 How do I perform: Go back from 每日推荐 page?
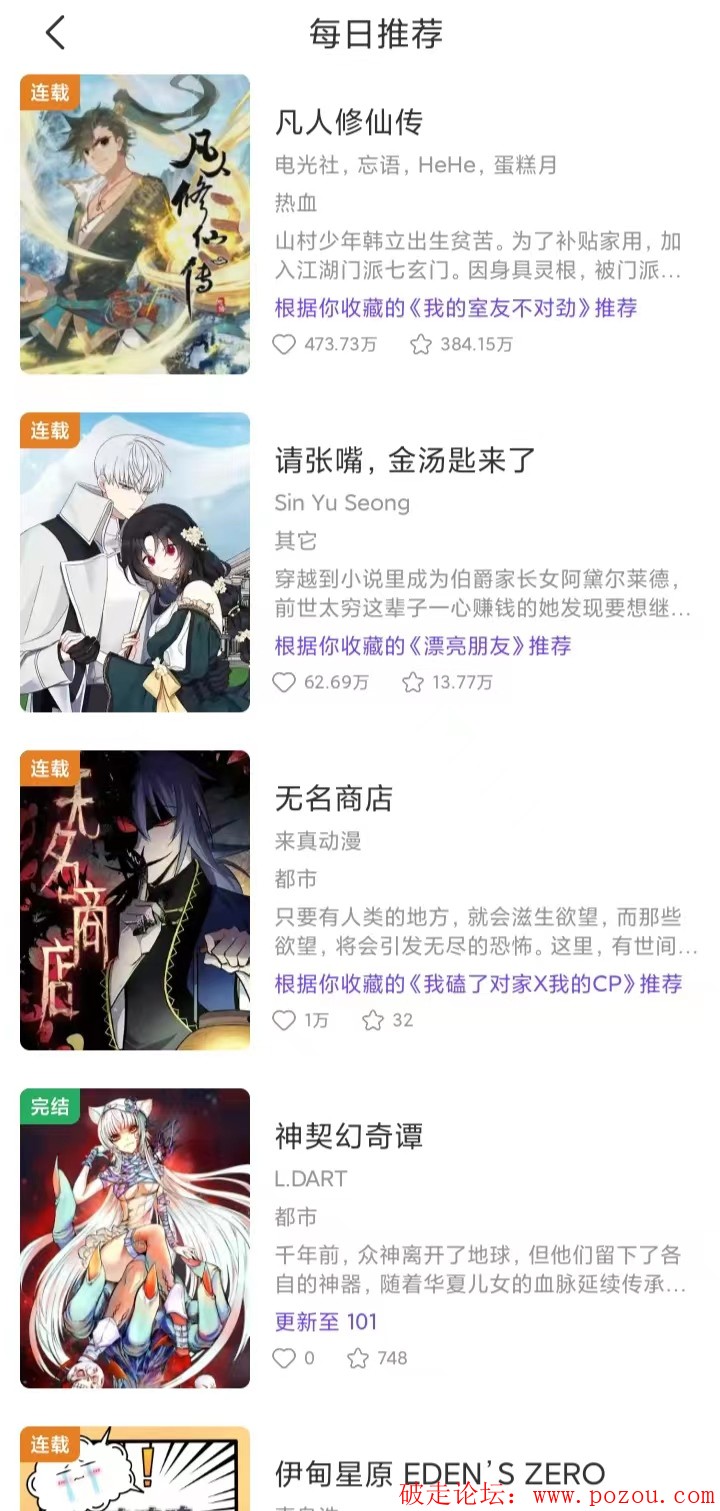(x=55, y=33)
